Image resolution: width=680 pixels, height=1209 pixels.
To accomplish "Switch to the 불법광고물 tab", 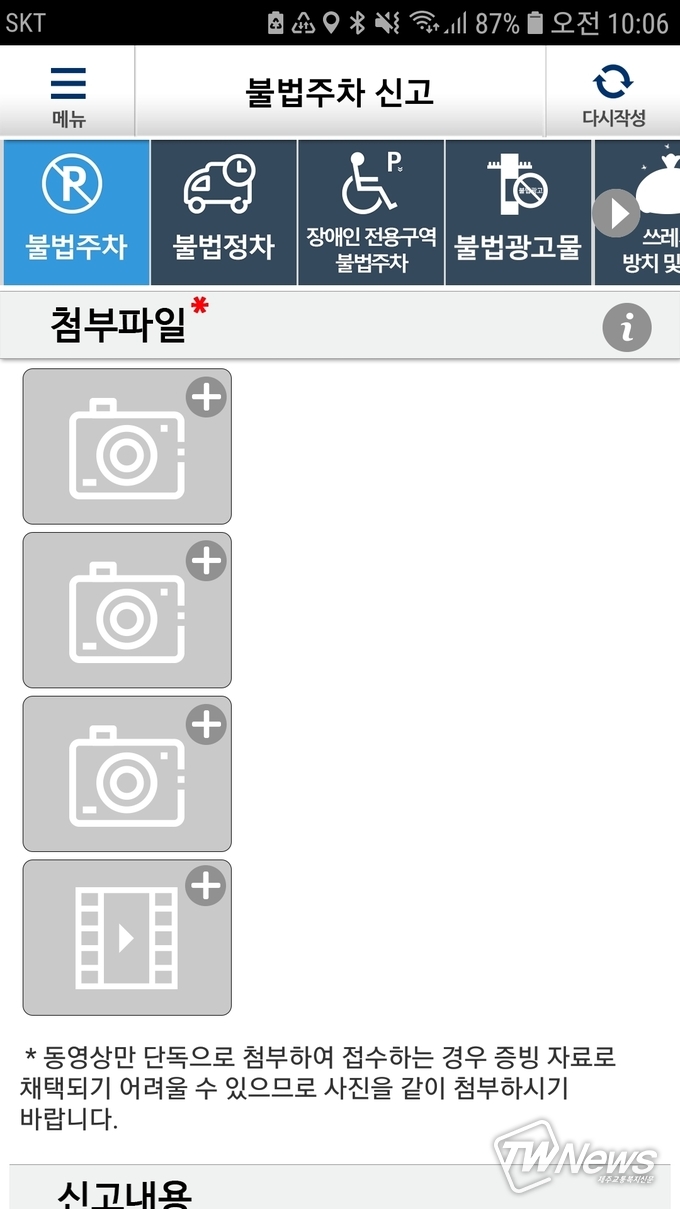I will [518, 212].
